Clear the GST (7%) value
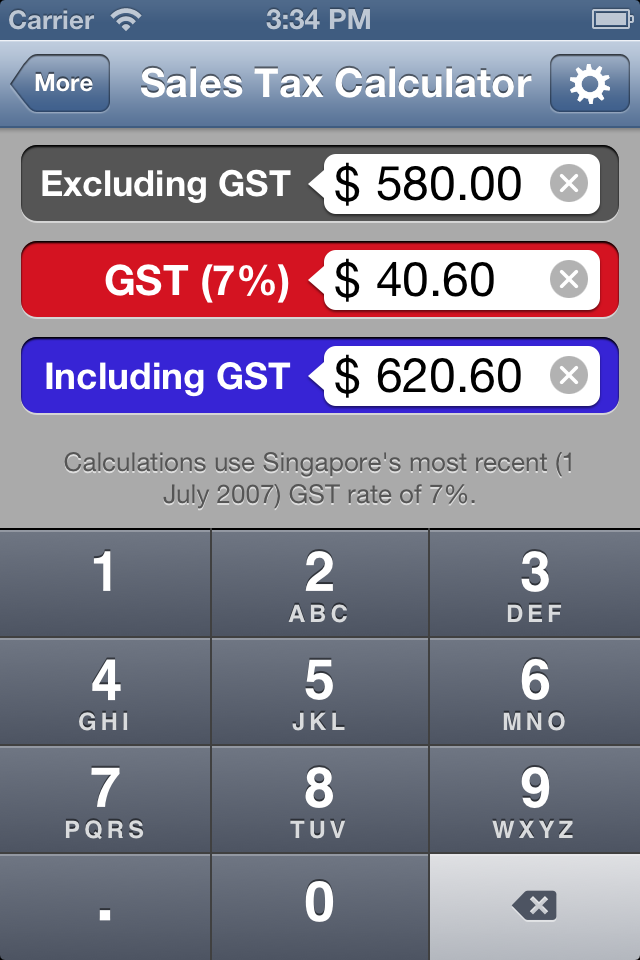 coord(569,280)
